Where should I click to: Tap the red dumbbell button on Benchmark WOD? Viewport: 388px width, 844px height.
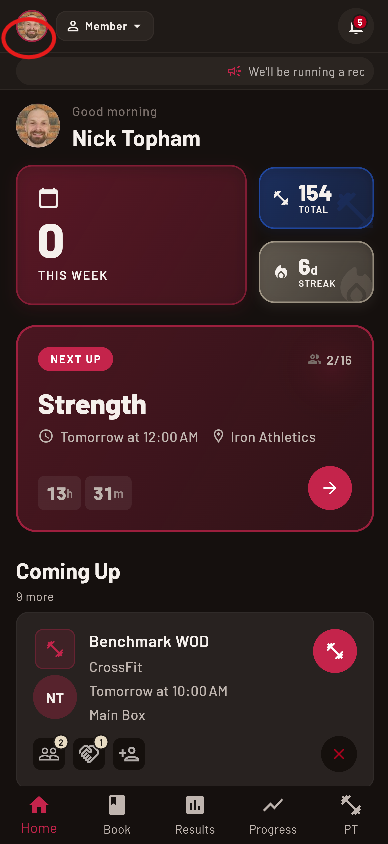pos(335,651)
